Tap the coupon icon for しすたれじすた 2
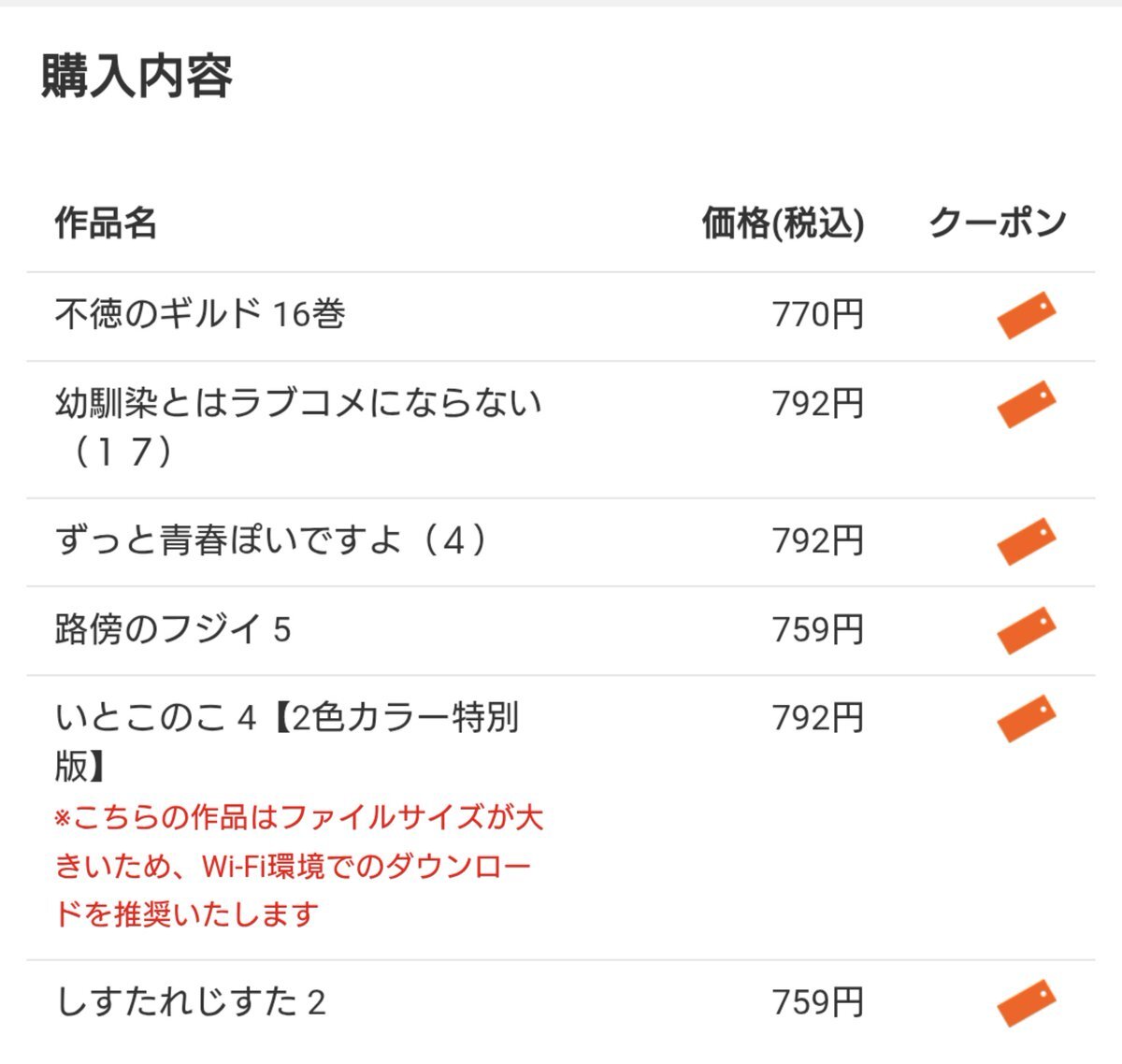This screenshot has height=1064, width=1122. click(1027, 1003)
